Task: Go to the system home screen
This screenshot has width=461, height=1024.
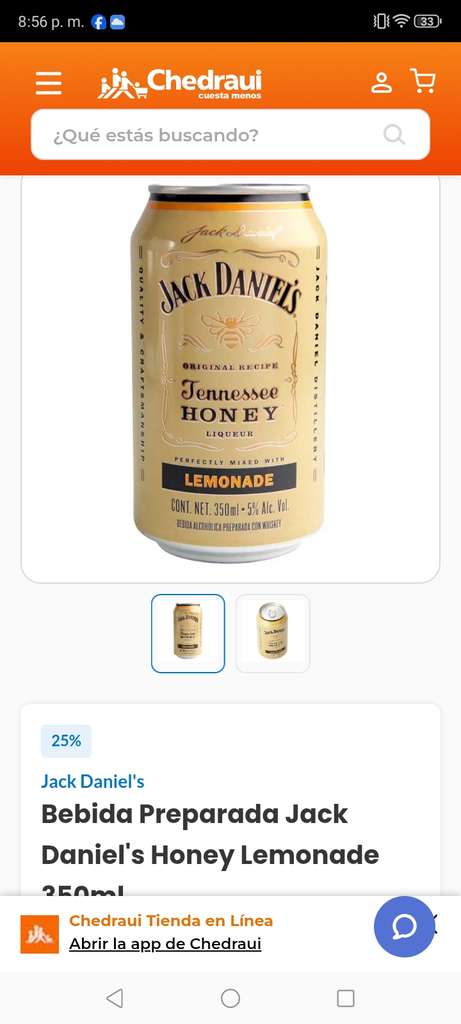Action: (x=230, y=998)
